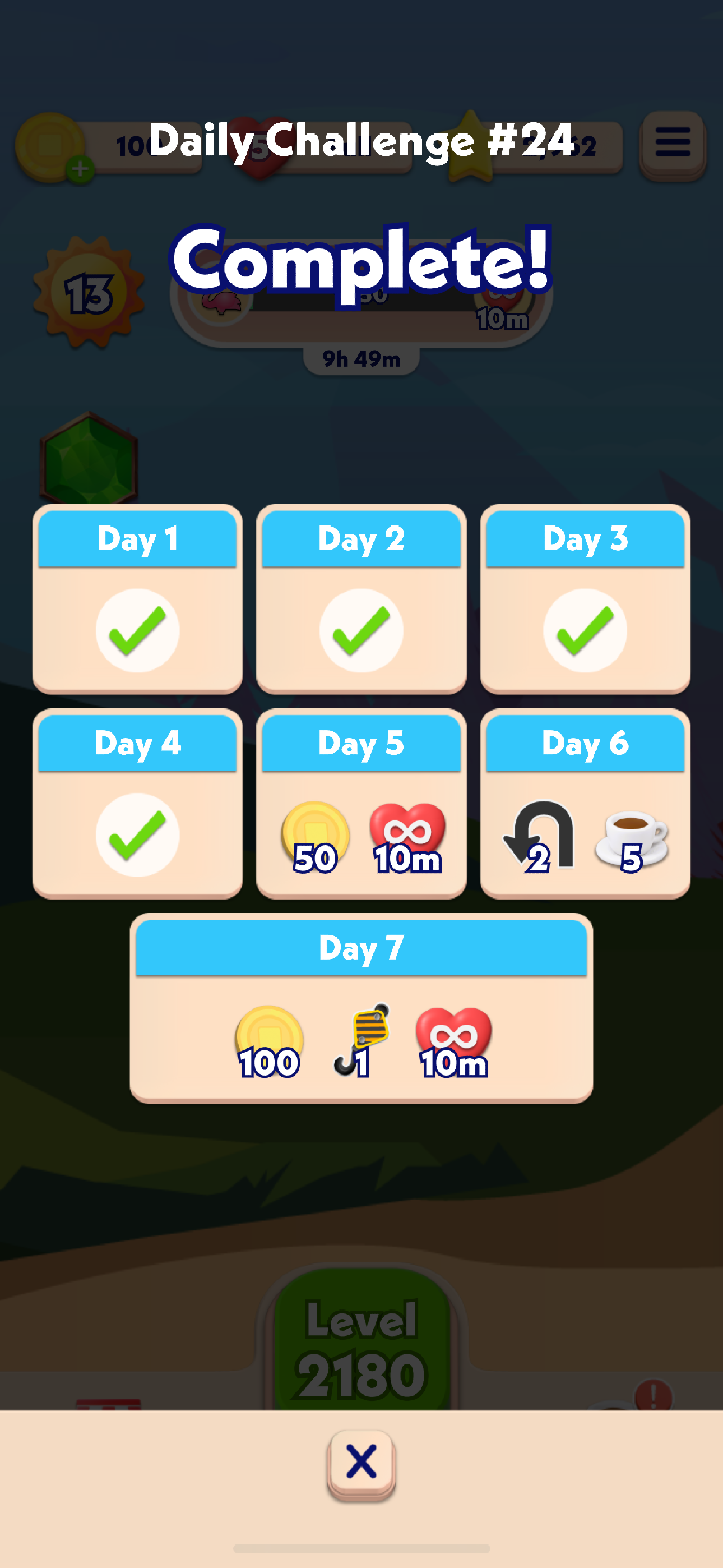Image resolution: width=723 pixels, height=1568 pixels.
Task: Tap the Day 6 reward card
Action: tap(585, 804)
